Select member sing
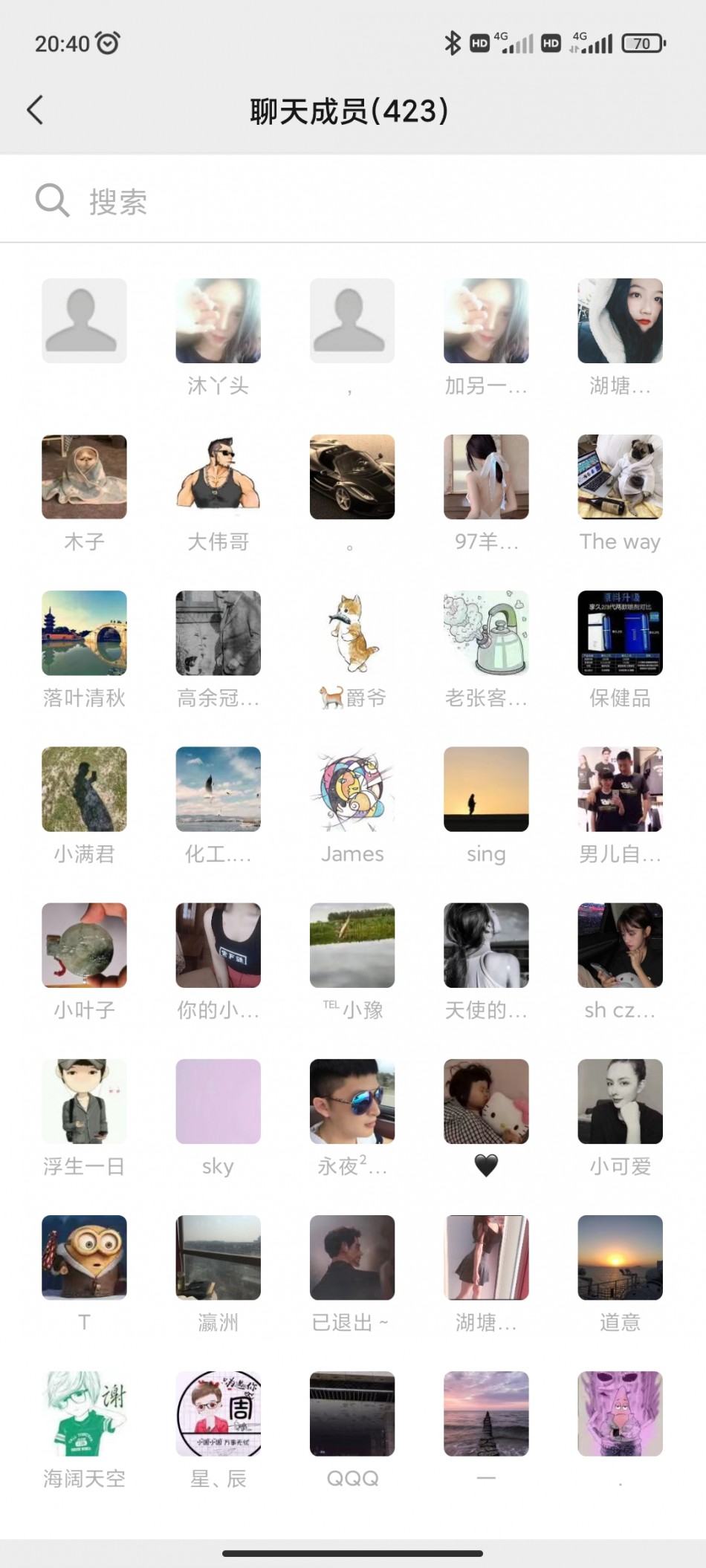 (x=486, y=789)
